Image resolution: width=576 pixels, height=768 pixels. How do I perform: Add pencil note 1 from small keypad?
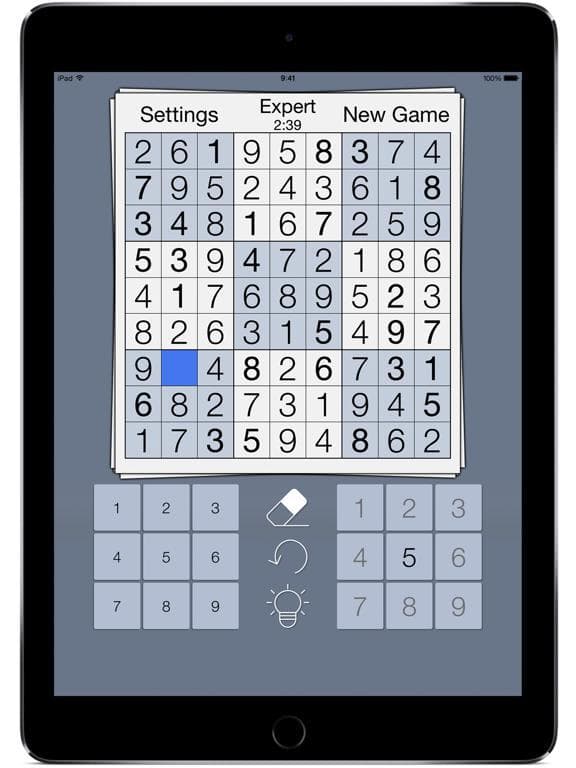[x=117, y=508]
